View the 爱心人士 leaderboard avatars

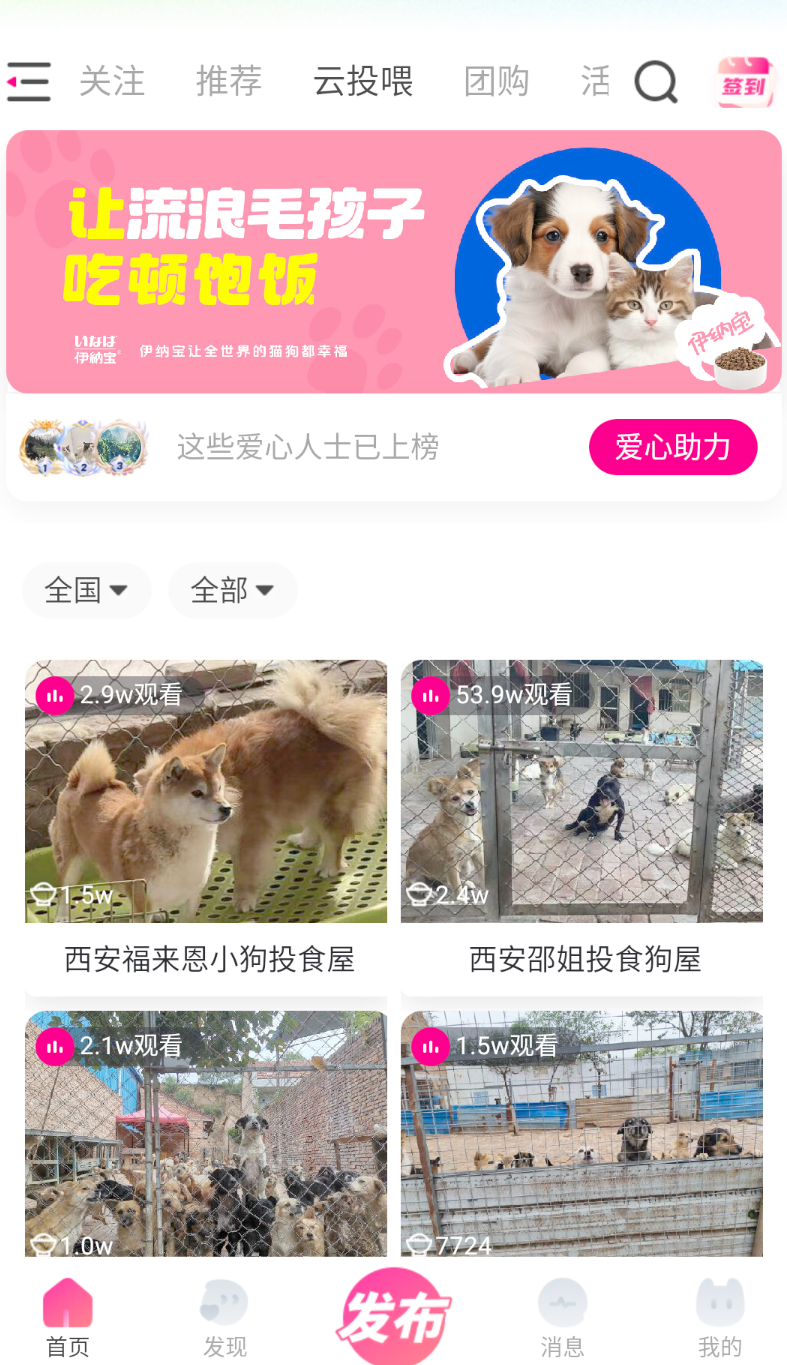(x=83, y=447)
